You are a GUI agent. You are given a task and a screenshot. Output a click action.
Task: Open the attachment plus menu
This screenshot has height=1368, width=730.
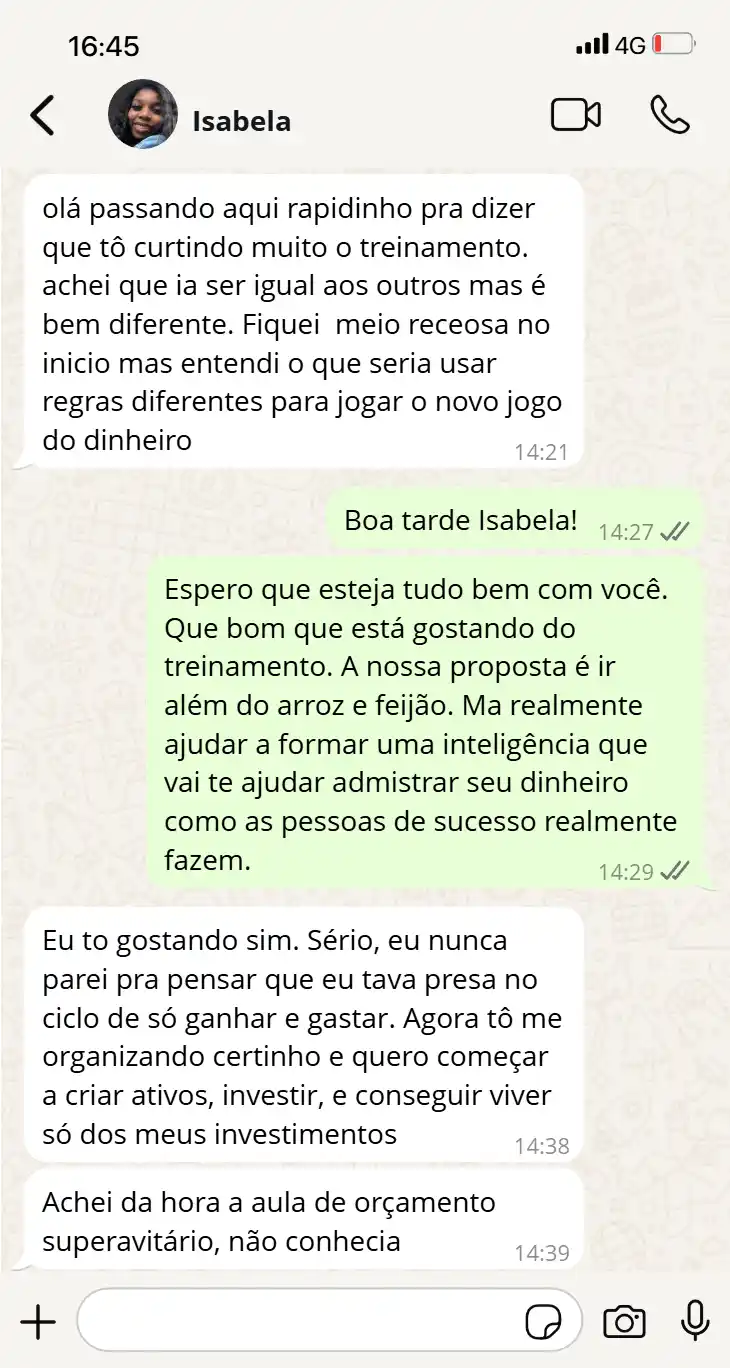[x=38, y=1322]
